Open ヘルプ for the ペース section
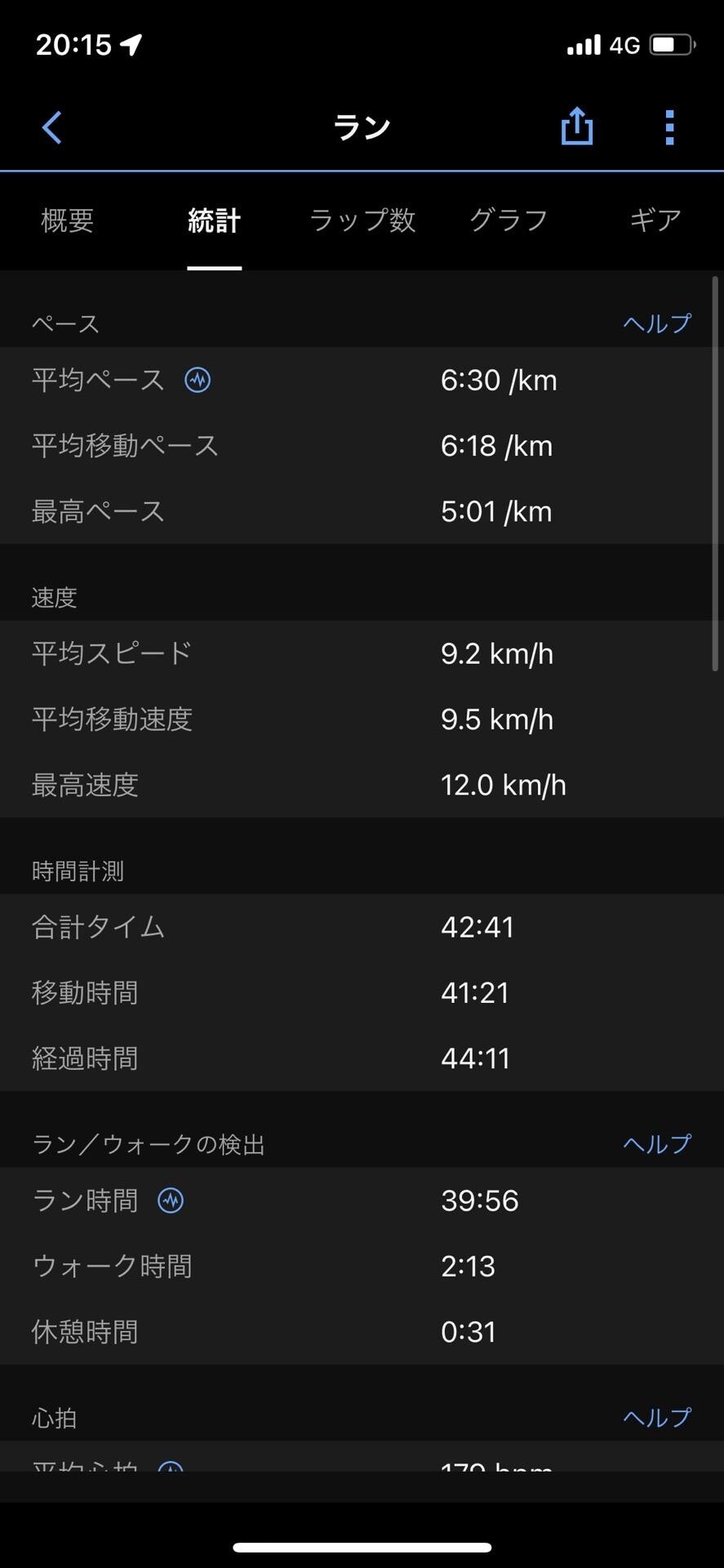724x1568 pixels. pyautogui.click(x=656, y=323)
